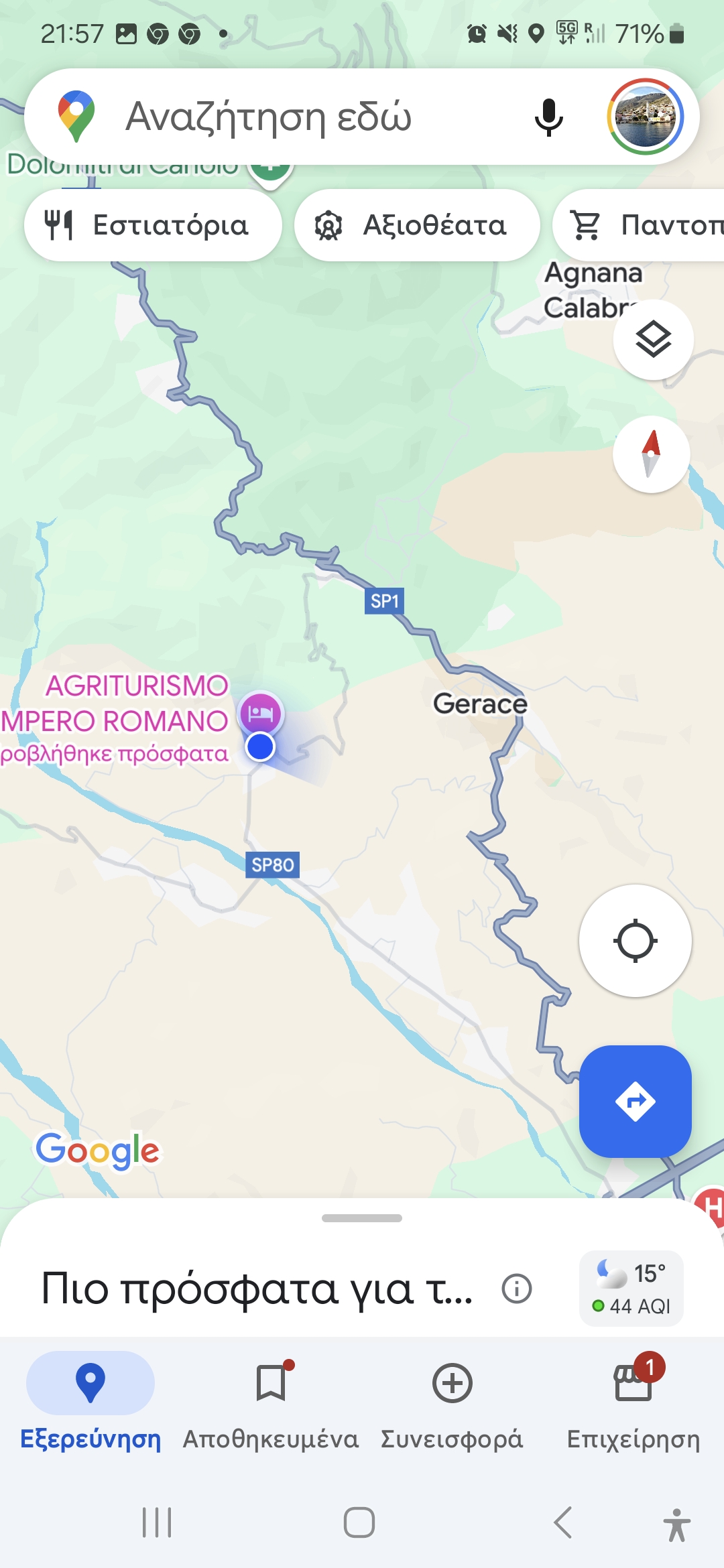Open recent apps from the navigation bar

(x=157, y=1522)
